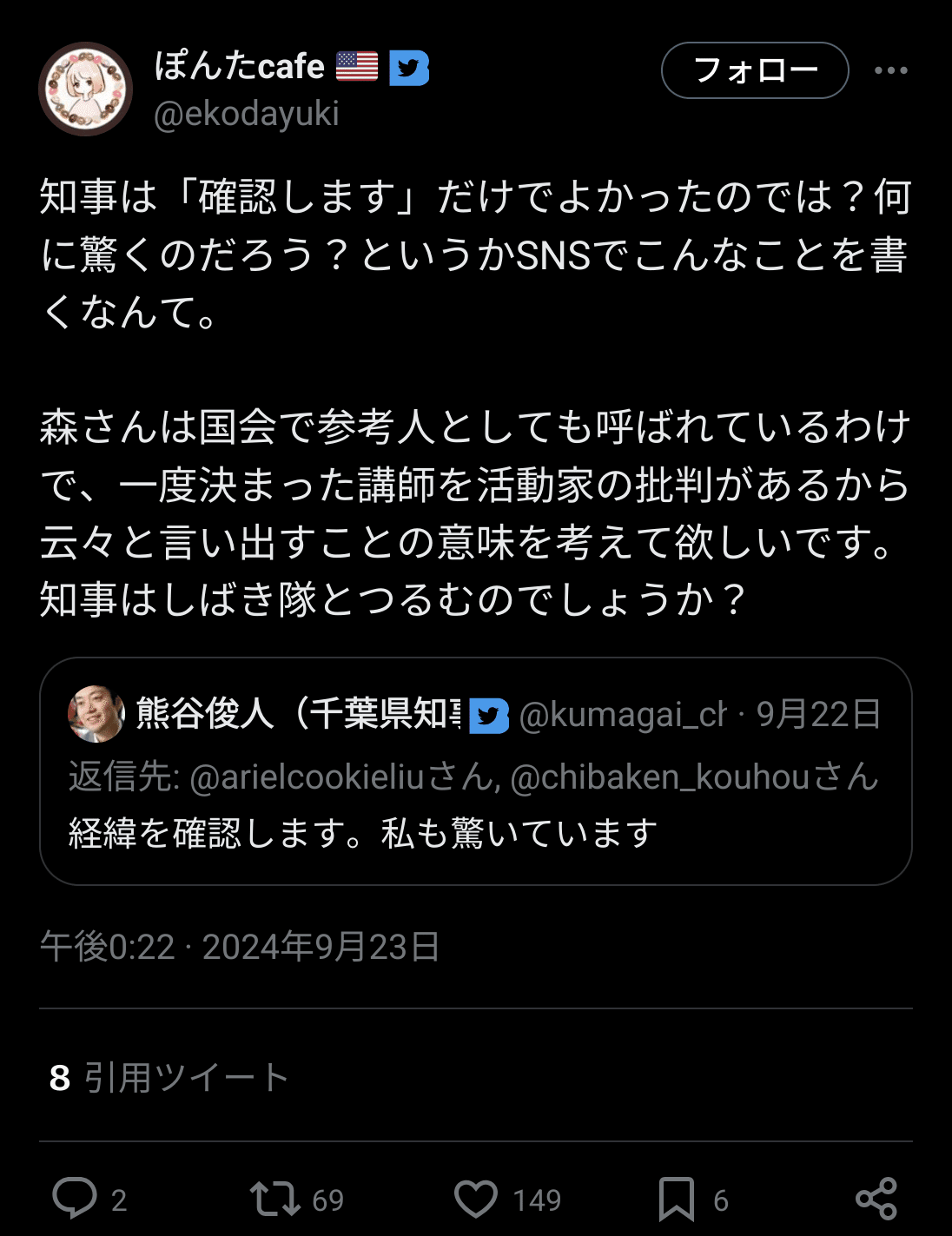Open the three-dot overflow menu
Screen dimensions: 952x1236
(x=890, y=70)
